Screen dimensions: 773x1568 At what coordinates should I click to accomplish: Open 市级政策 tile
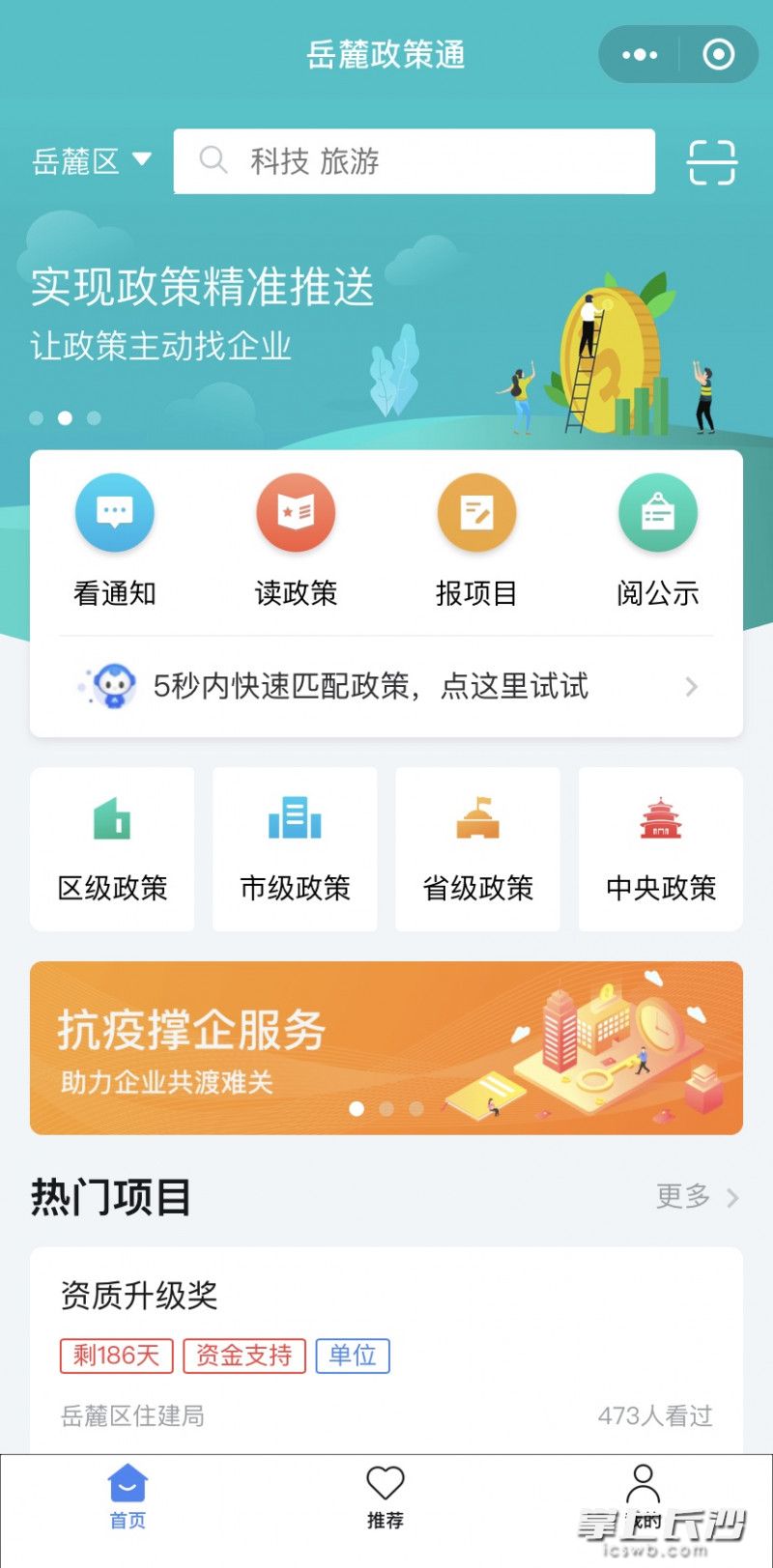(295, 849)
